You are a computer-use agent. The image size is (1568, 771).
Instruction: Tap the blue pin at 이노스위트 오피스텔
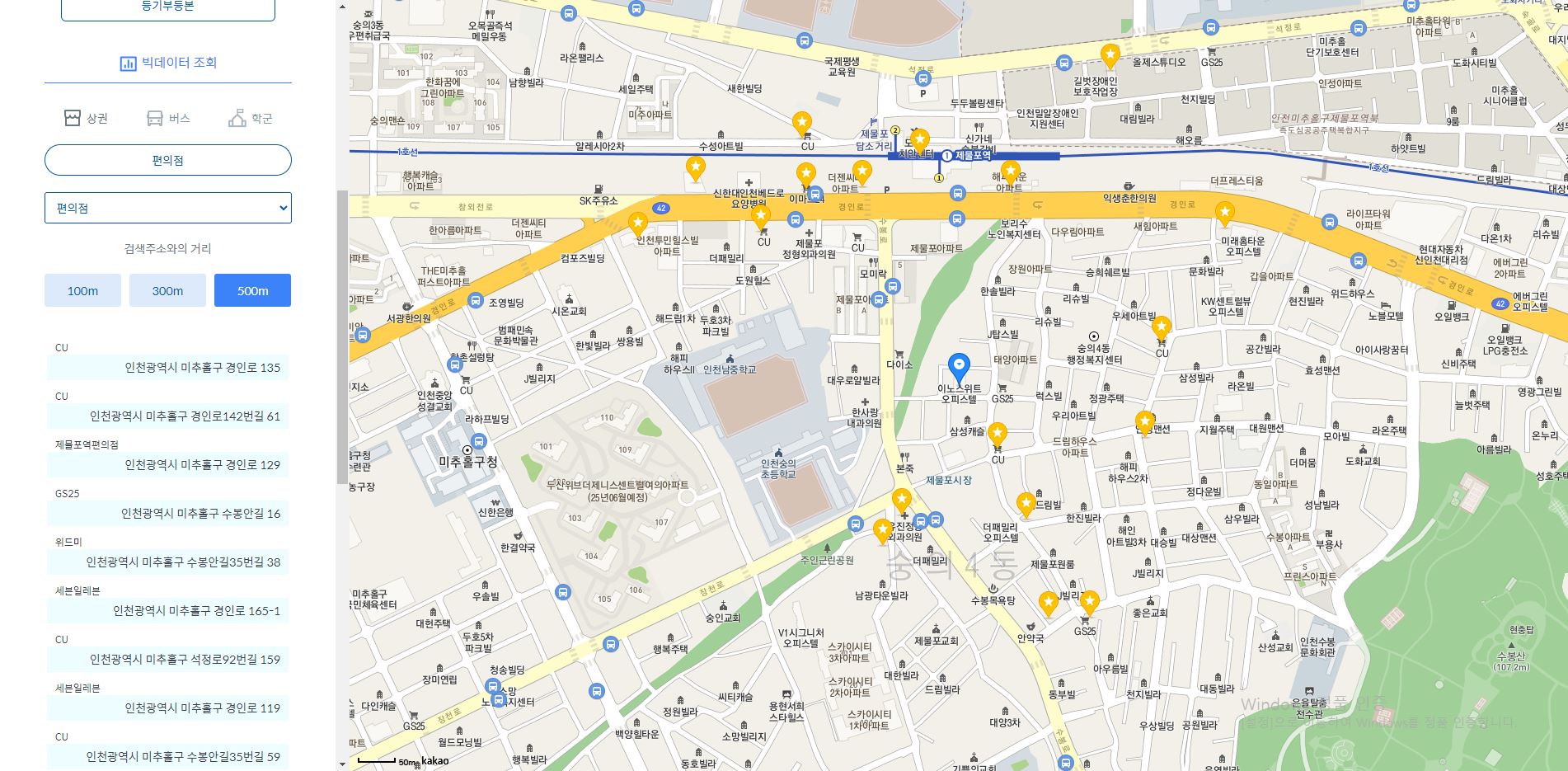tap(958, 366)
